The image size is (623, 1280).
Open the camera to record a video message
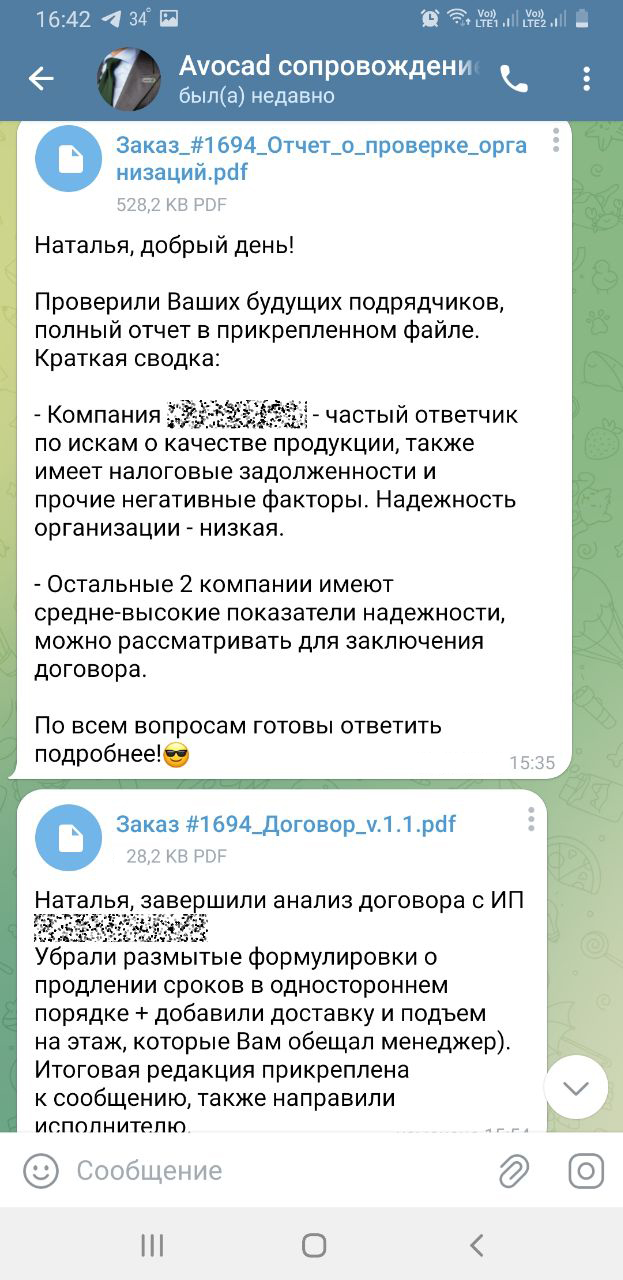coord(586,1170)
